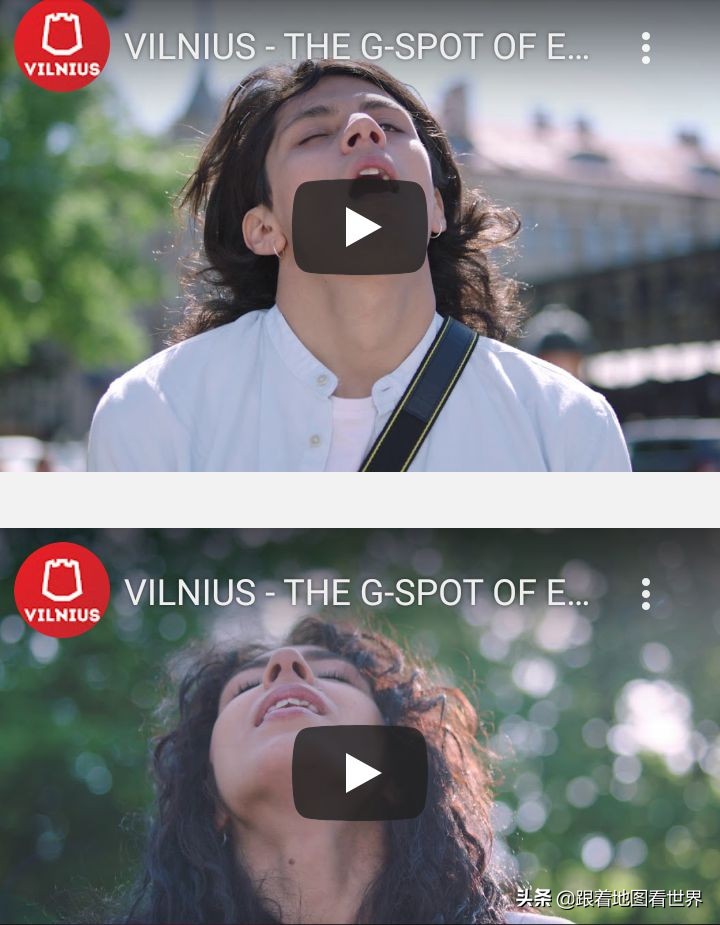Open Vilnius channel logo on the curly-haired woman video
Viewport: 720px width, 925px height.
pyautogui.click(x=62, y=591)
